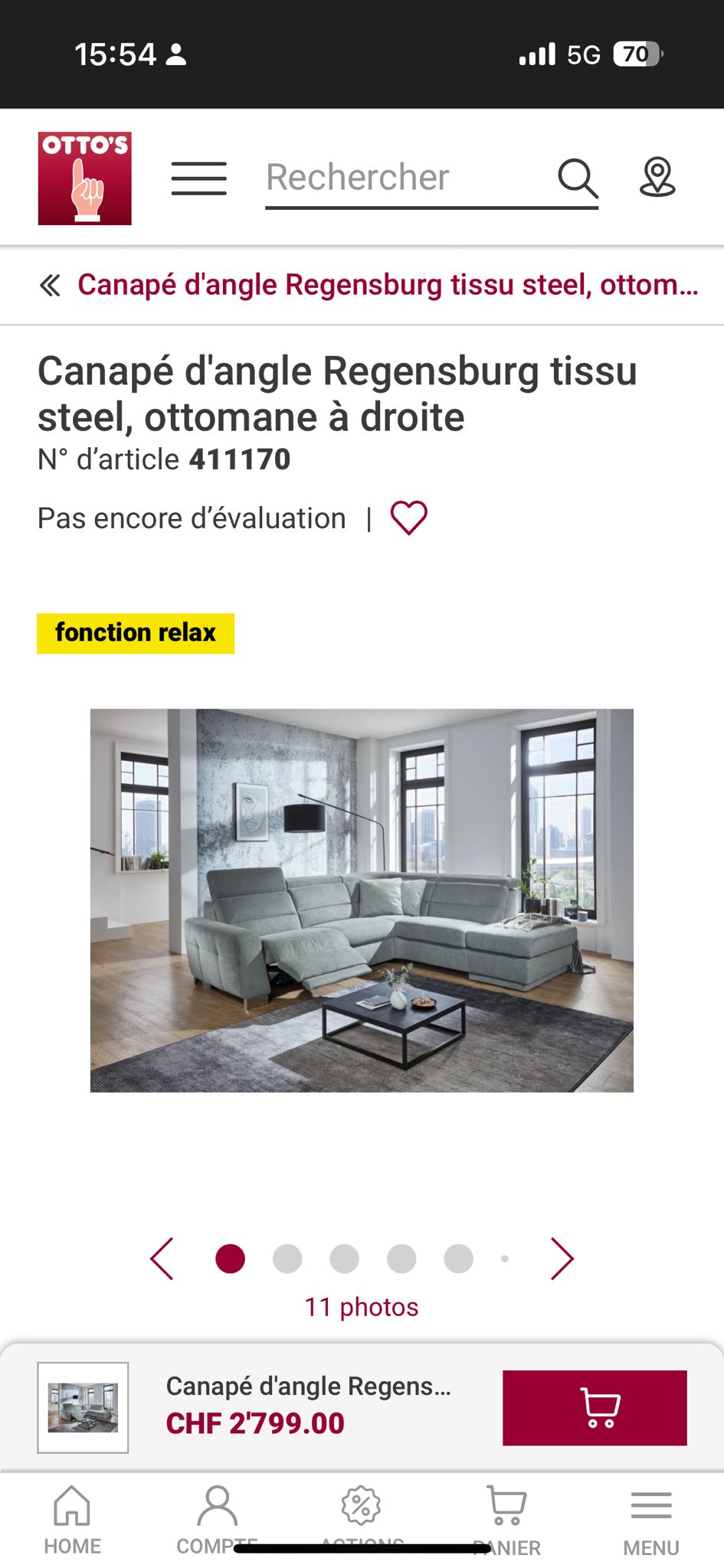724x1568 pixels.
Task: Add the sofa to cart
Action: pos(595,1408)
